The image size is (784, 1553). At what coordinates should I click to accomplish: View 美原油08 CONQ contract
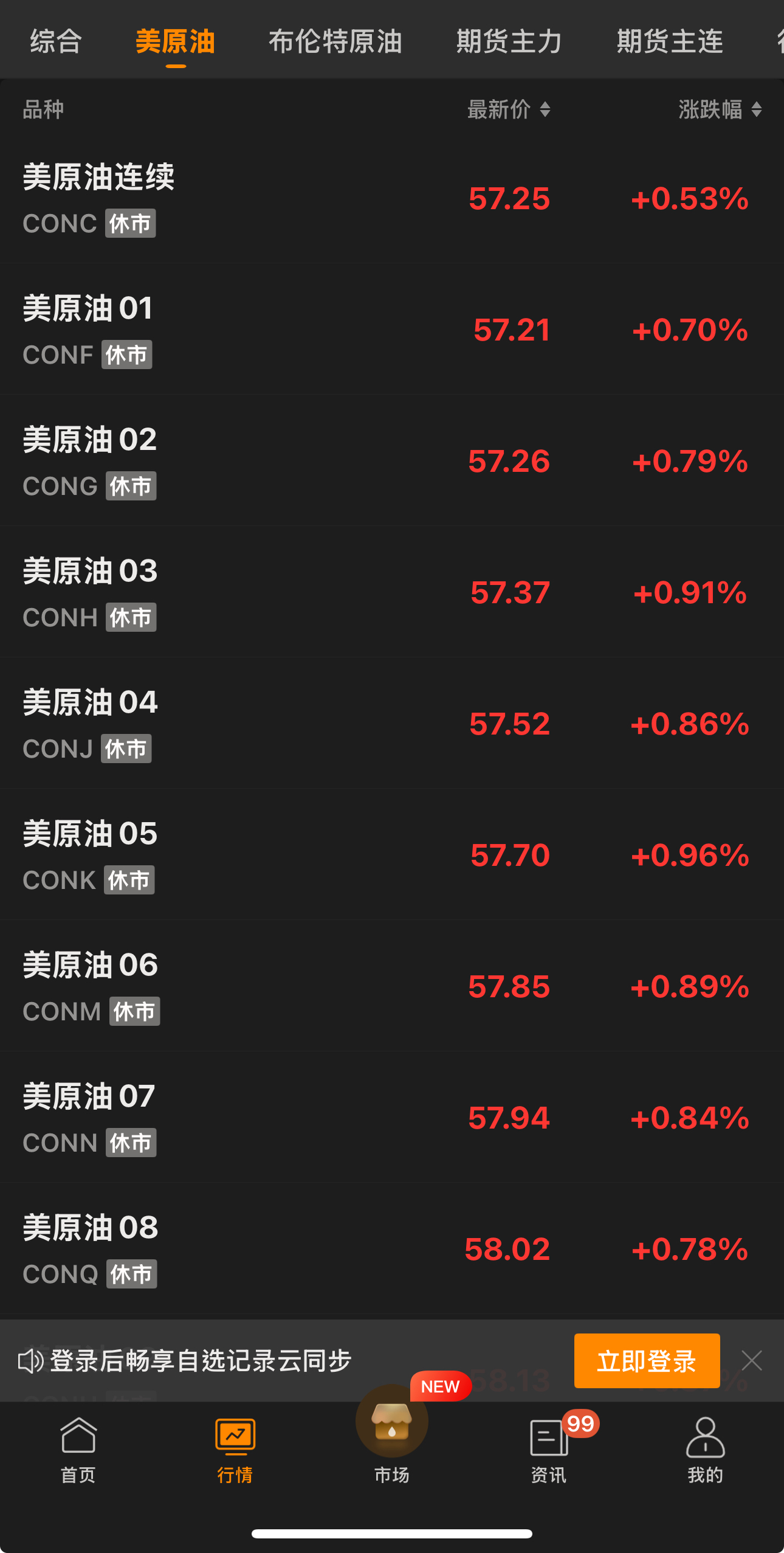tap(243, 1249)
